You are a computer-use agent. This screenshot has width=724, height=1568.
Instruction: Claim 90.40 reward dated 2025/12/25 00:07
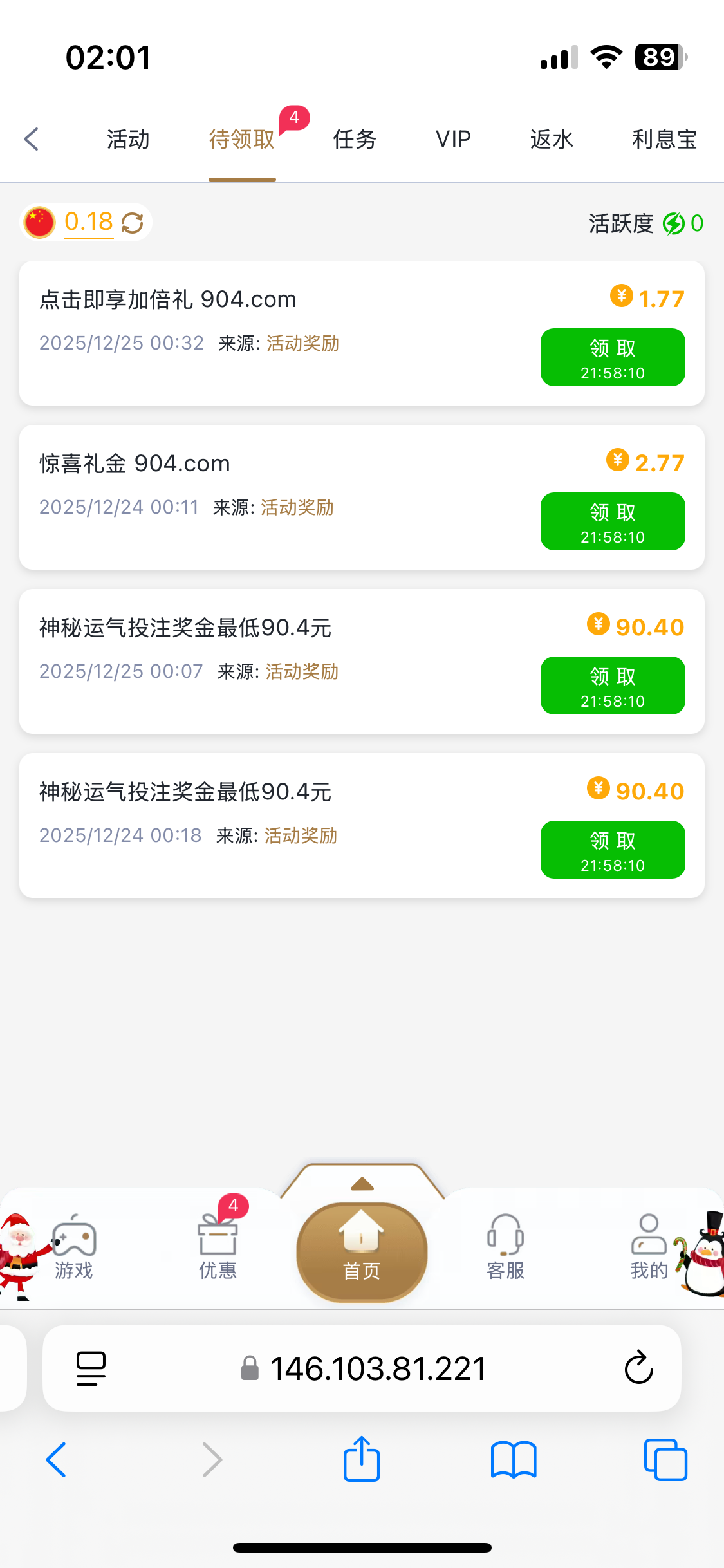tap(612, 686)
